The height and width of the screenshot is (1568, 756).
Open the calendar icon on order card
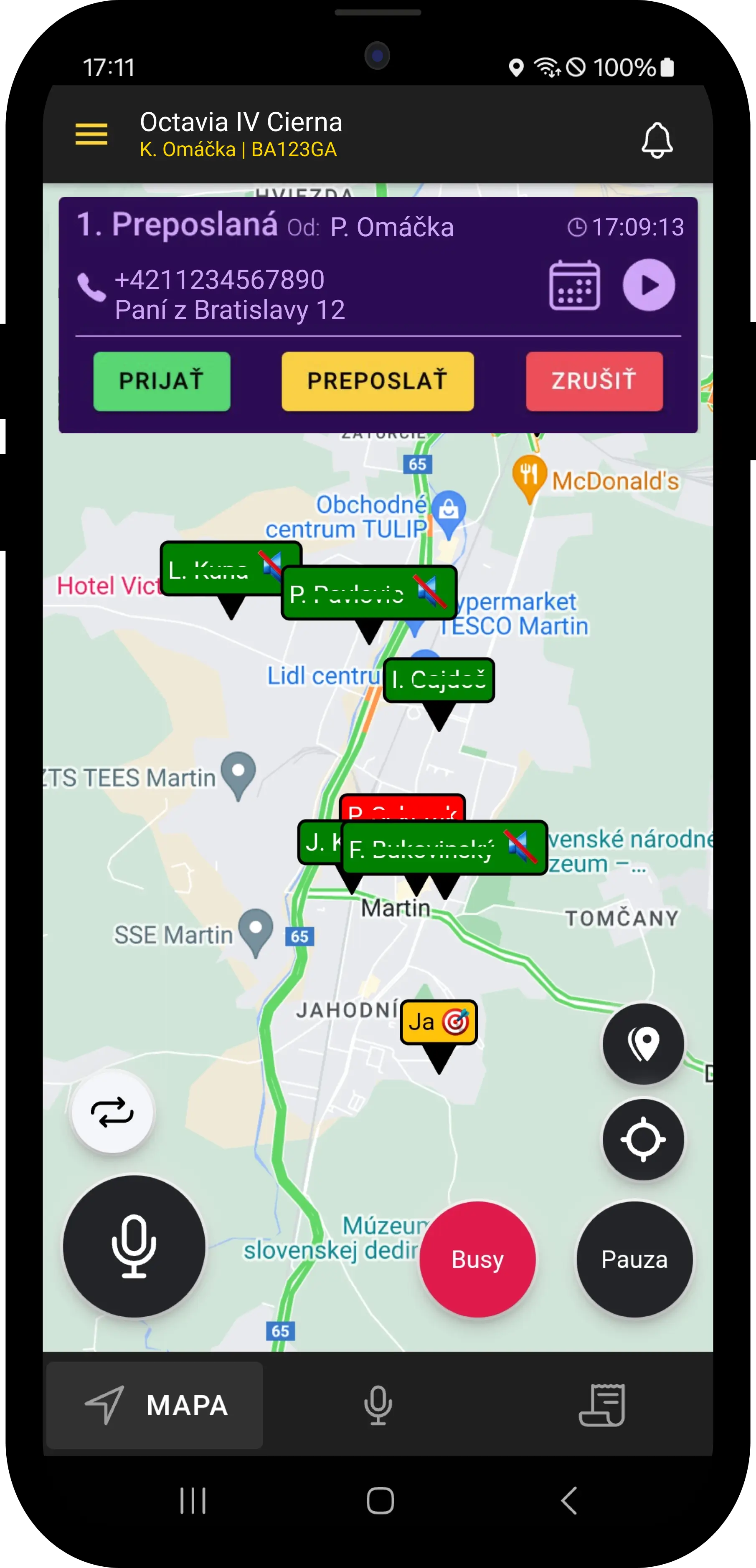click(574, 286)
